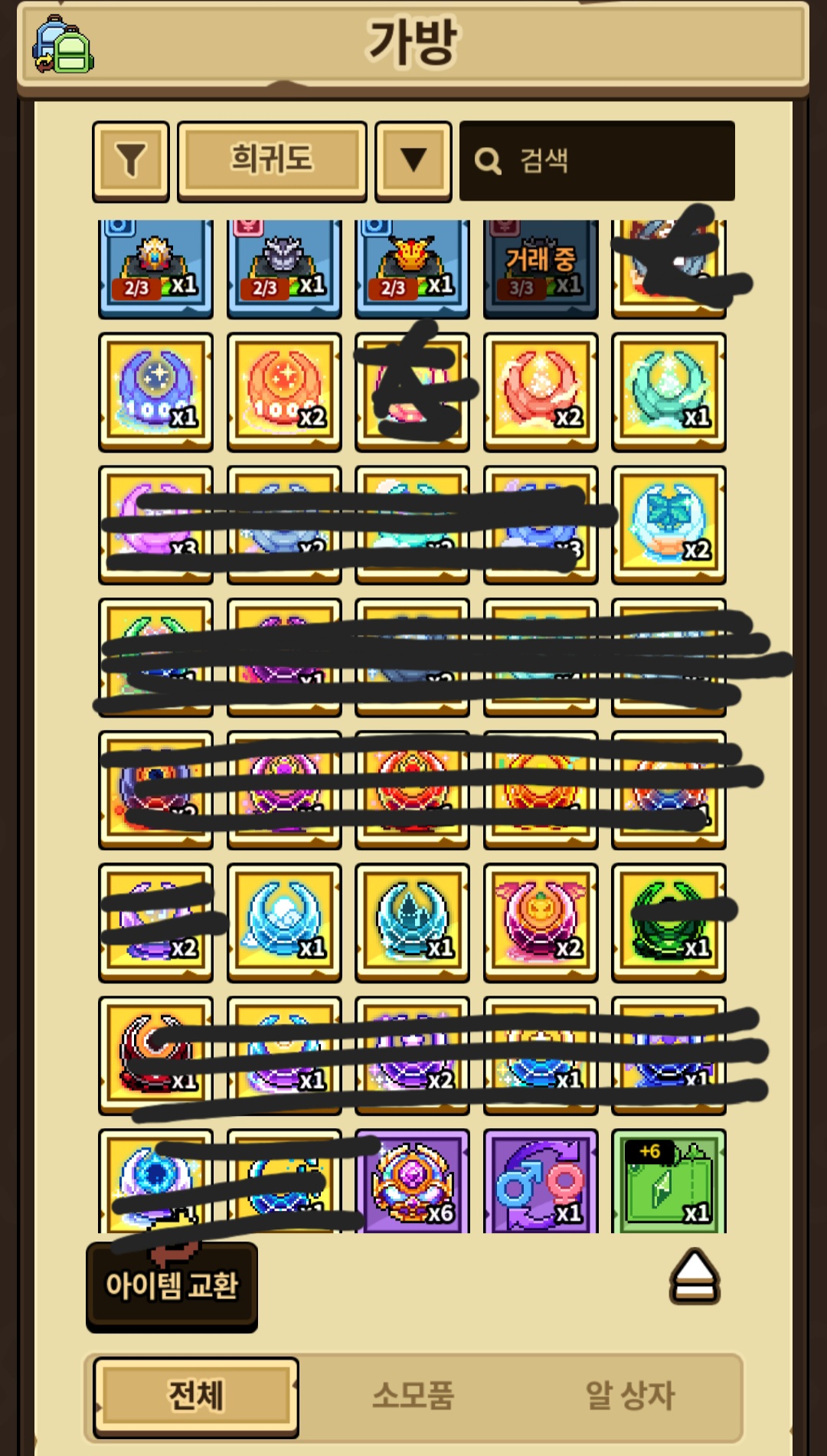Tap the scroll-to-top arrow icon
The height and width of the screenshot is (1456, 827).
click(695, 1277)
